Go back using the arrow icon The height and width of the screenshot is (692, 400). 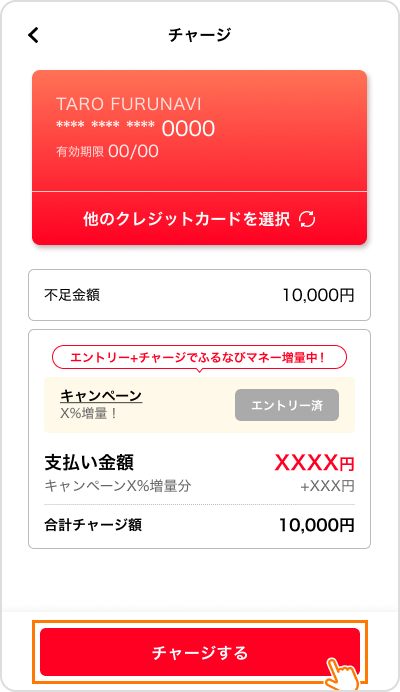tap(34, 35)
